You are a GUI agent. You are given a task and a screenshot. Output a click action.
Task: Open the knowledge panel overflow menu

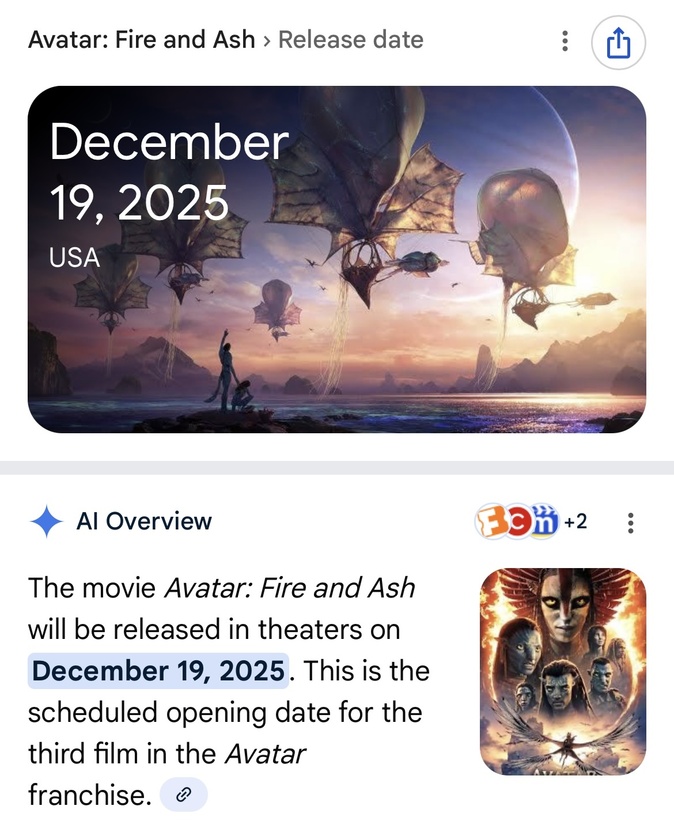pos(565,42)
